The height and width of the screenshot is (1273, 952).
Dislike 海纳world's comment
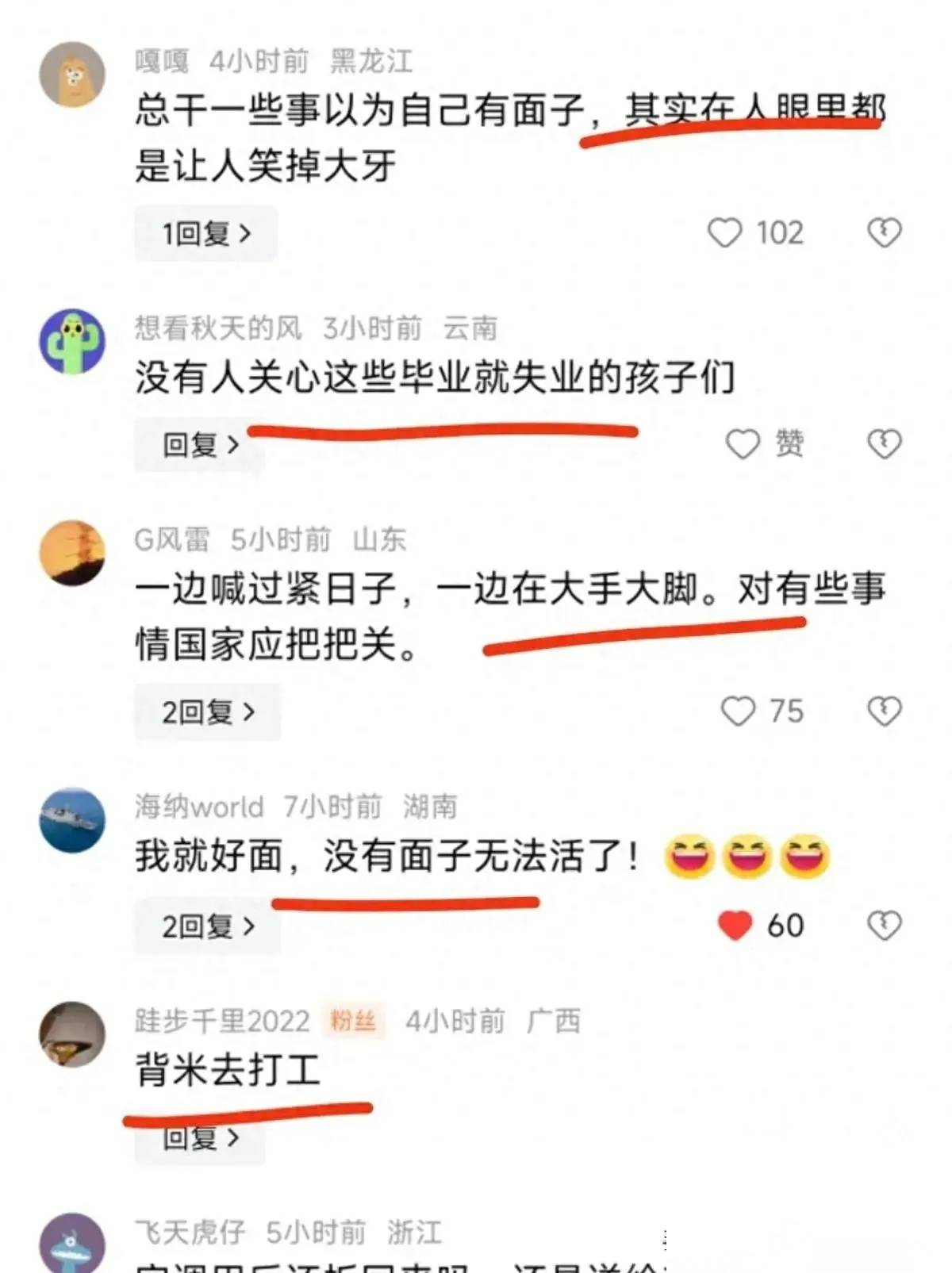[x=884, y=926]
